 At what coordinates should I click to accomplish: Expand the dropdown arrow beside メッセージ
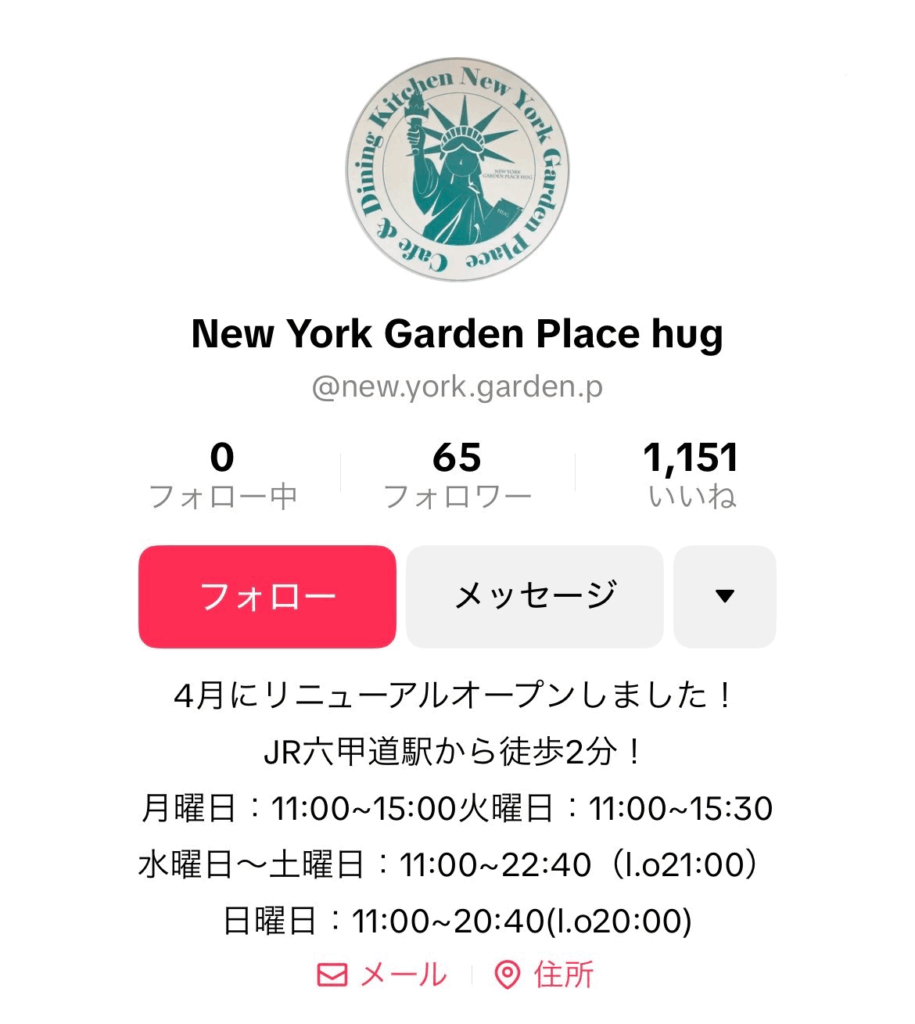(x=725, y=597)
